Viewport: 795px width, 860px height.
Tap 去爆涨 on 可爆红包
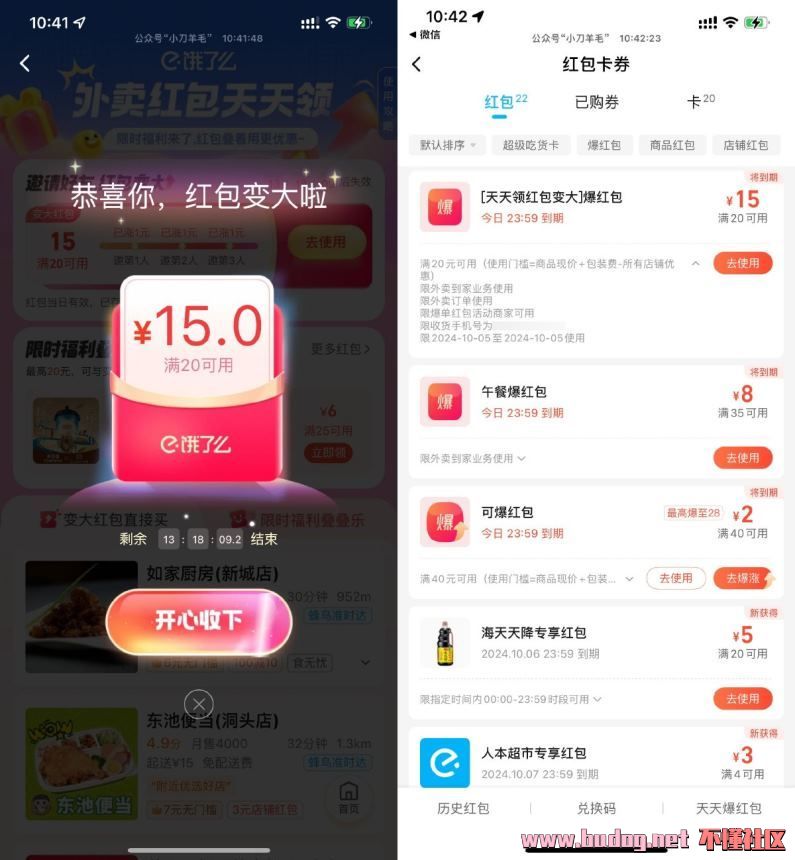point(742,578)
